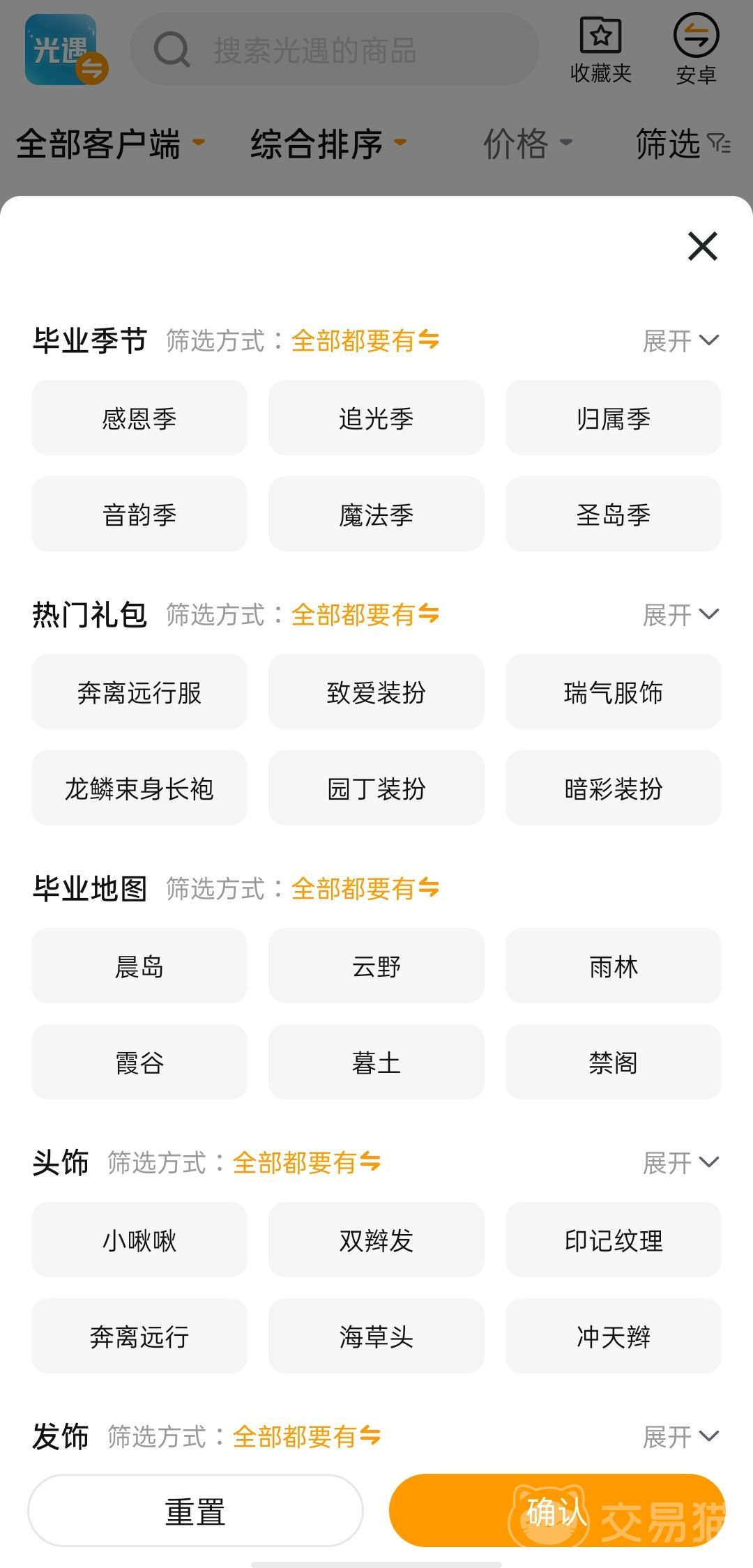The height and width of the screenshot is (1568, 753).
Task: Switch filter mode for 毕业地图
Action: click(365, 889)
